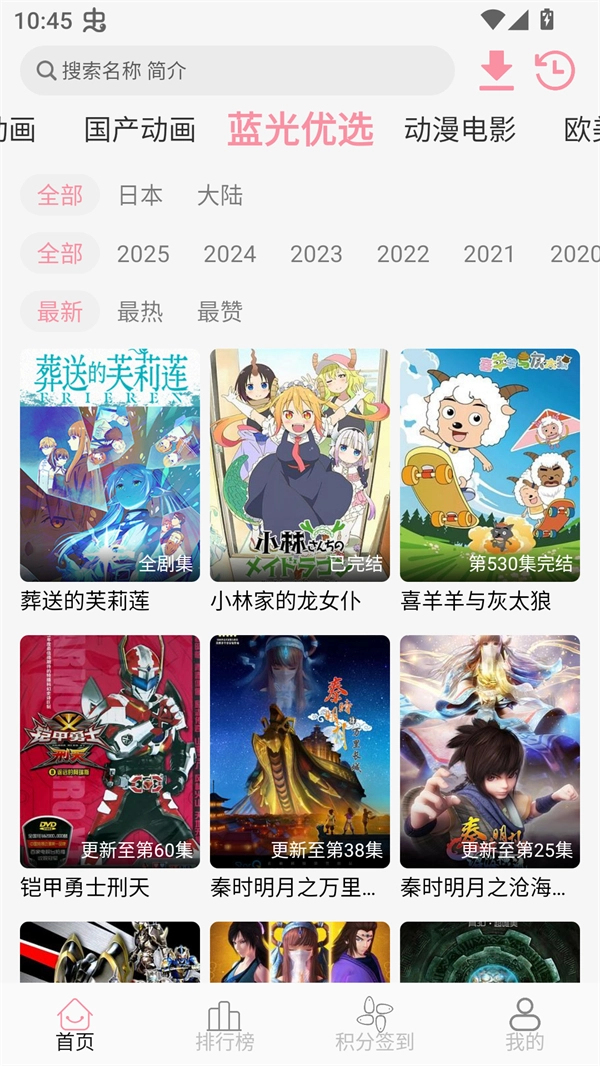This screenshot has height=1066, width=600.
Task: Filter by region 日本
Action: pyautogui.click(x=140, y=195)
